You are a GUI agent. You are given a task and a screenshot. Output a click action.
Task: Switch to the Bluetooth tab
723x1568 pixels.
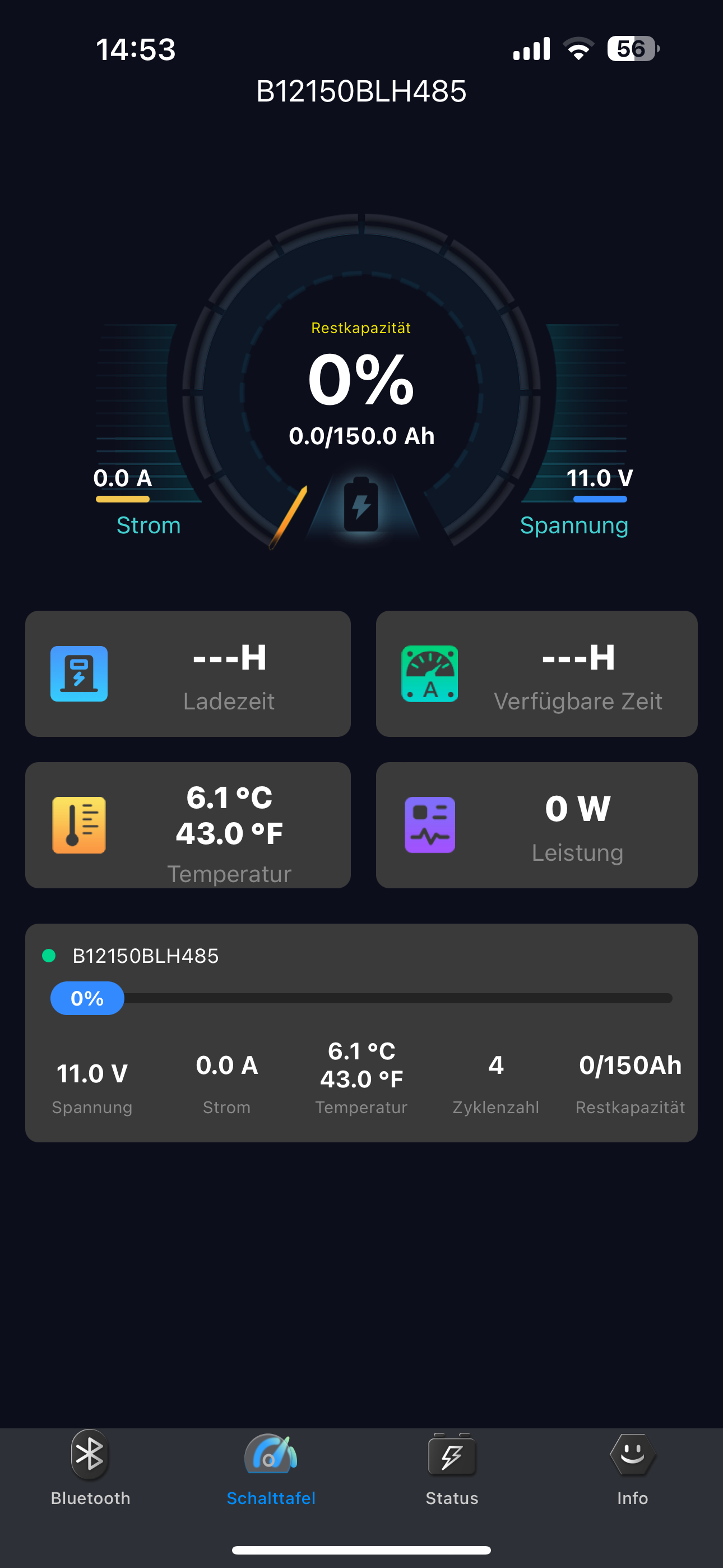[90, 1469]
